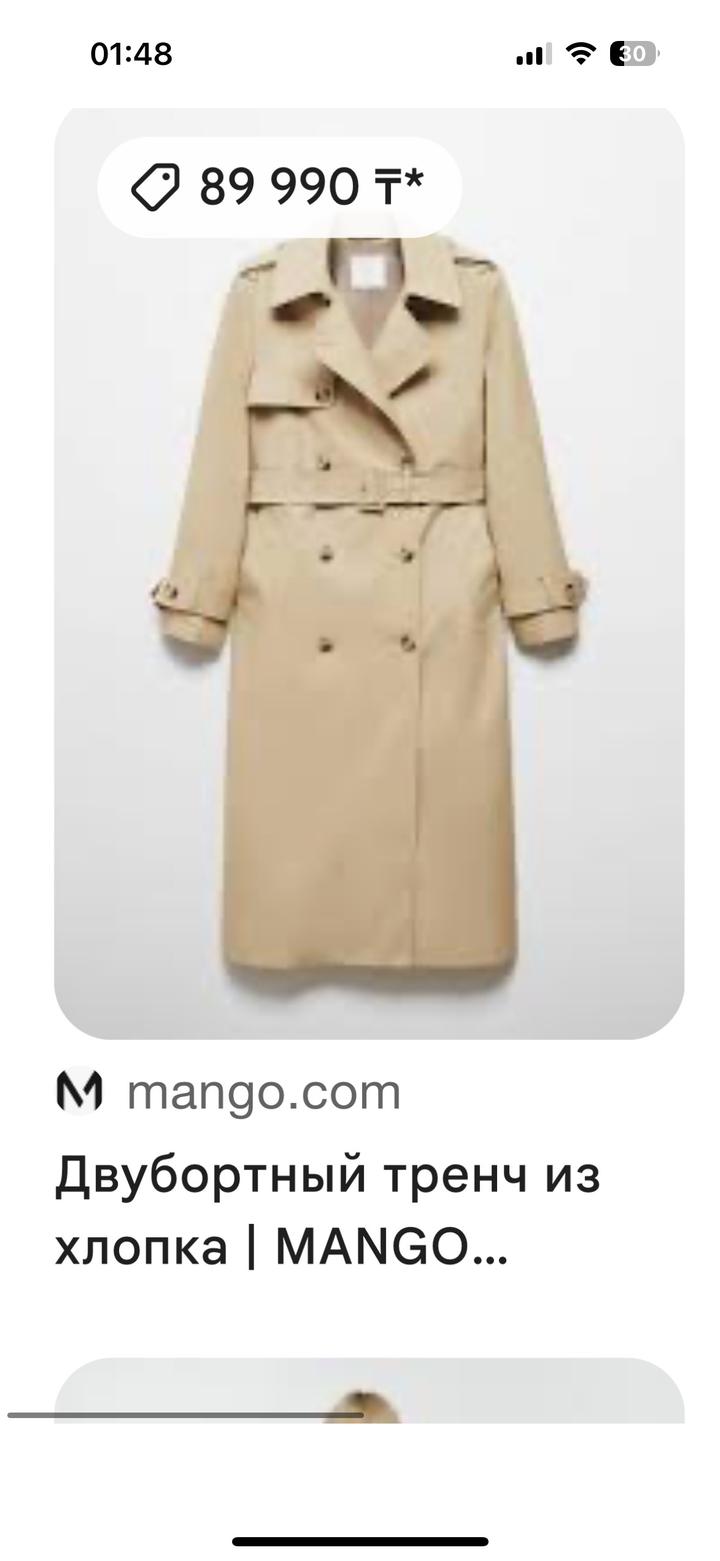Tap the battery indicator showing 30
The image size is (720, 1561).
633,52
